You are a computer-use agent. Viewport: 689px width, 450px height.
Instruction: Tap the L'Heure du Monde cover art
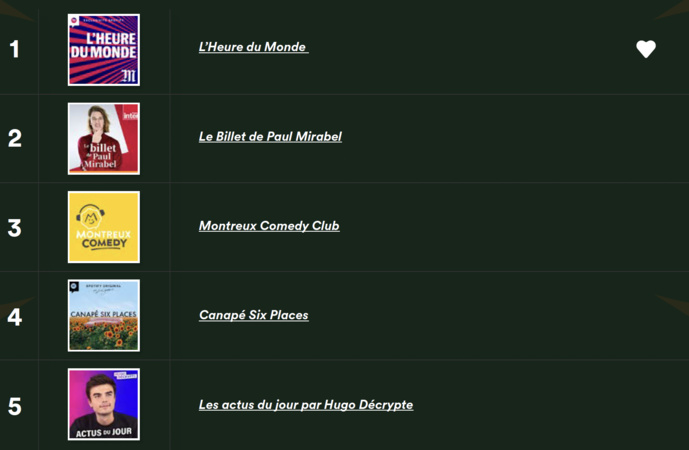[x=104, y=50]
